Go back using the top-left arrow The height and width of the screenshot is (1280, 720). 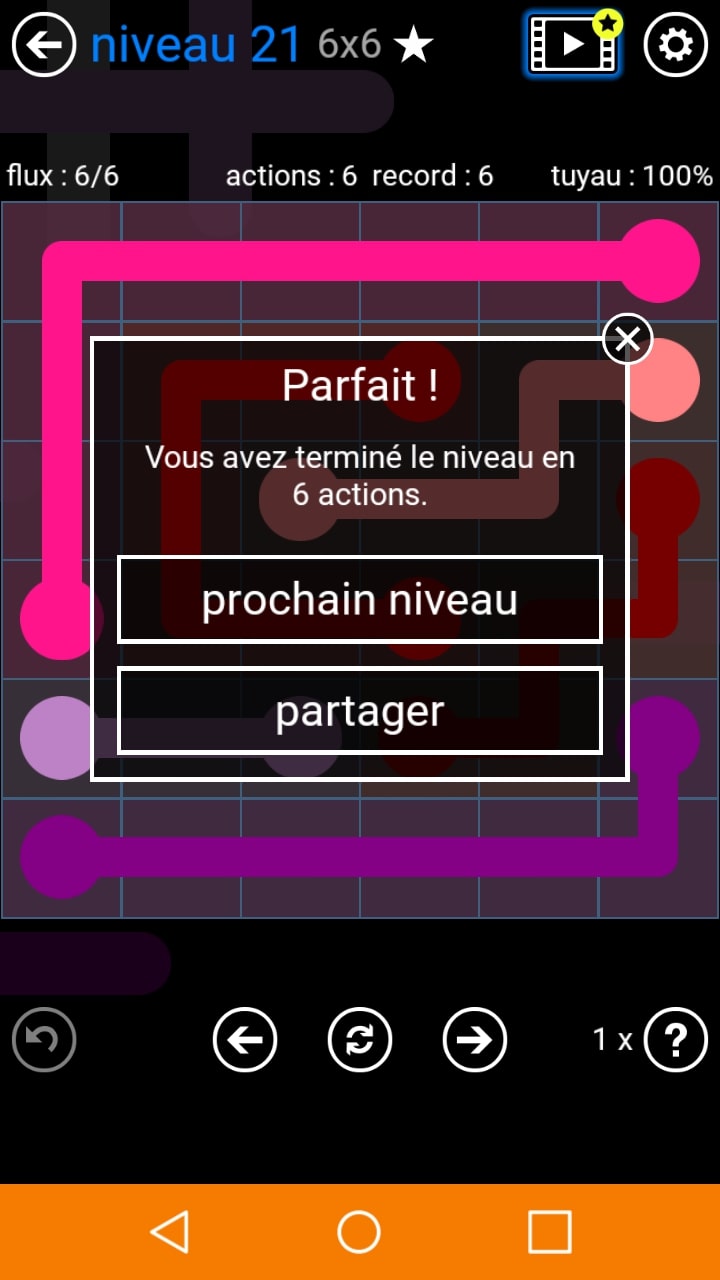[x=44, y=45]
